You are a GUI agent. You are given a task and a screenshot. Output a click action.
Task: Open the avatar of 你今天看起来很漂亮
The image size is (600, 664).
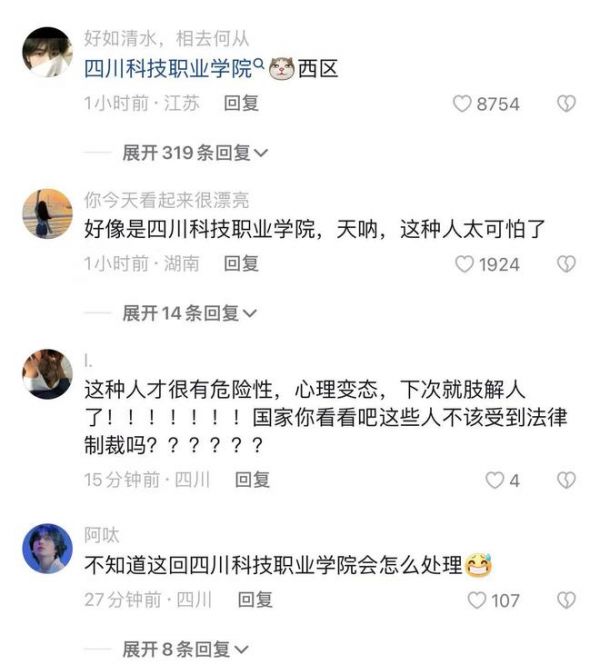tap(47, 213)
